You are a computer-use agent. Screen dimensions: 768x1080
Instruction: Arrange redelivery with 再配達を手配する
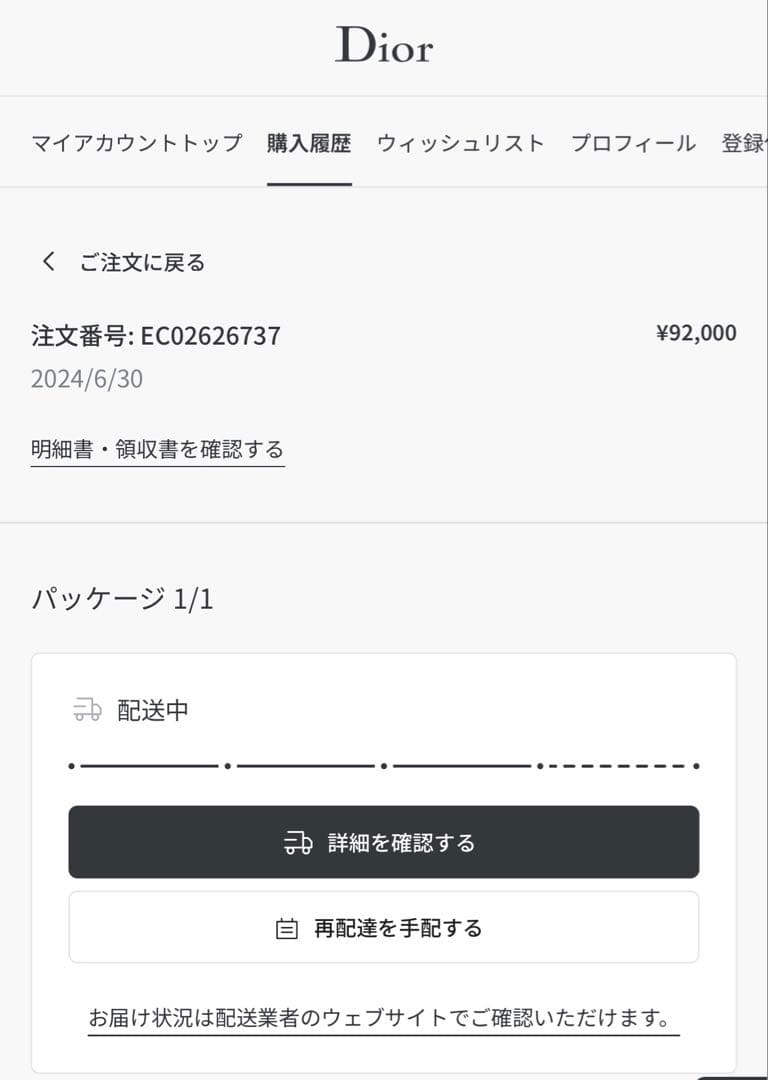384,928
